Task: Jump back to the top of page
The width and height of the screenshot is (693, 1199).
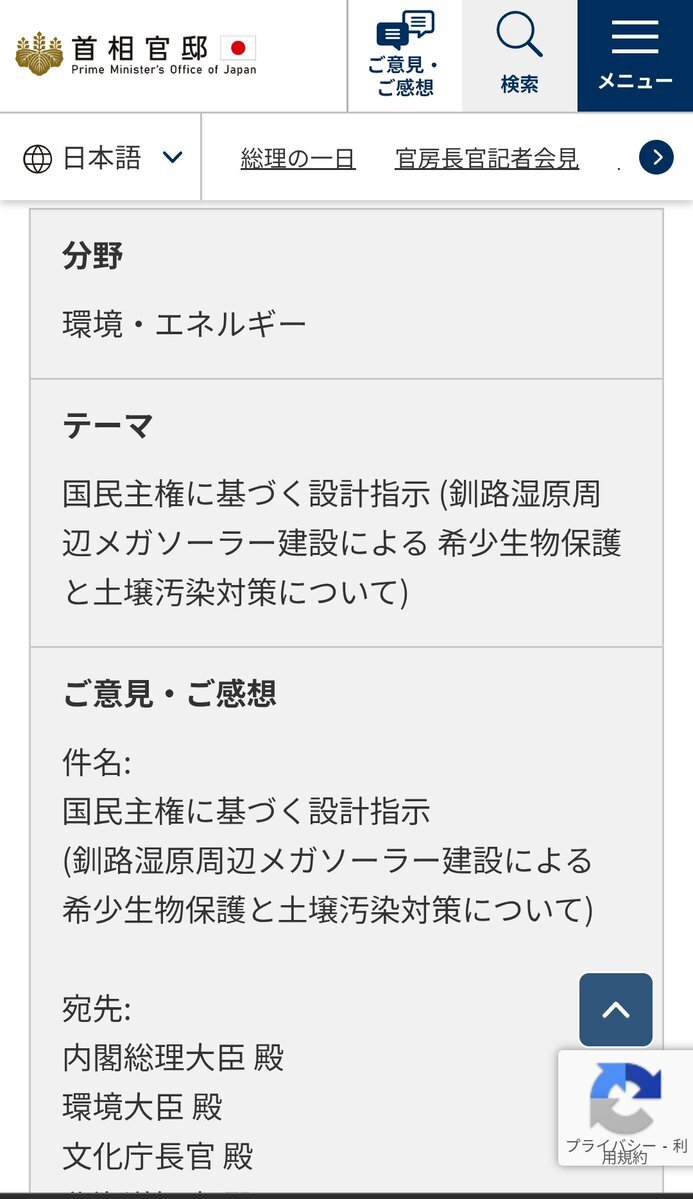Action: pos(615,1010)
